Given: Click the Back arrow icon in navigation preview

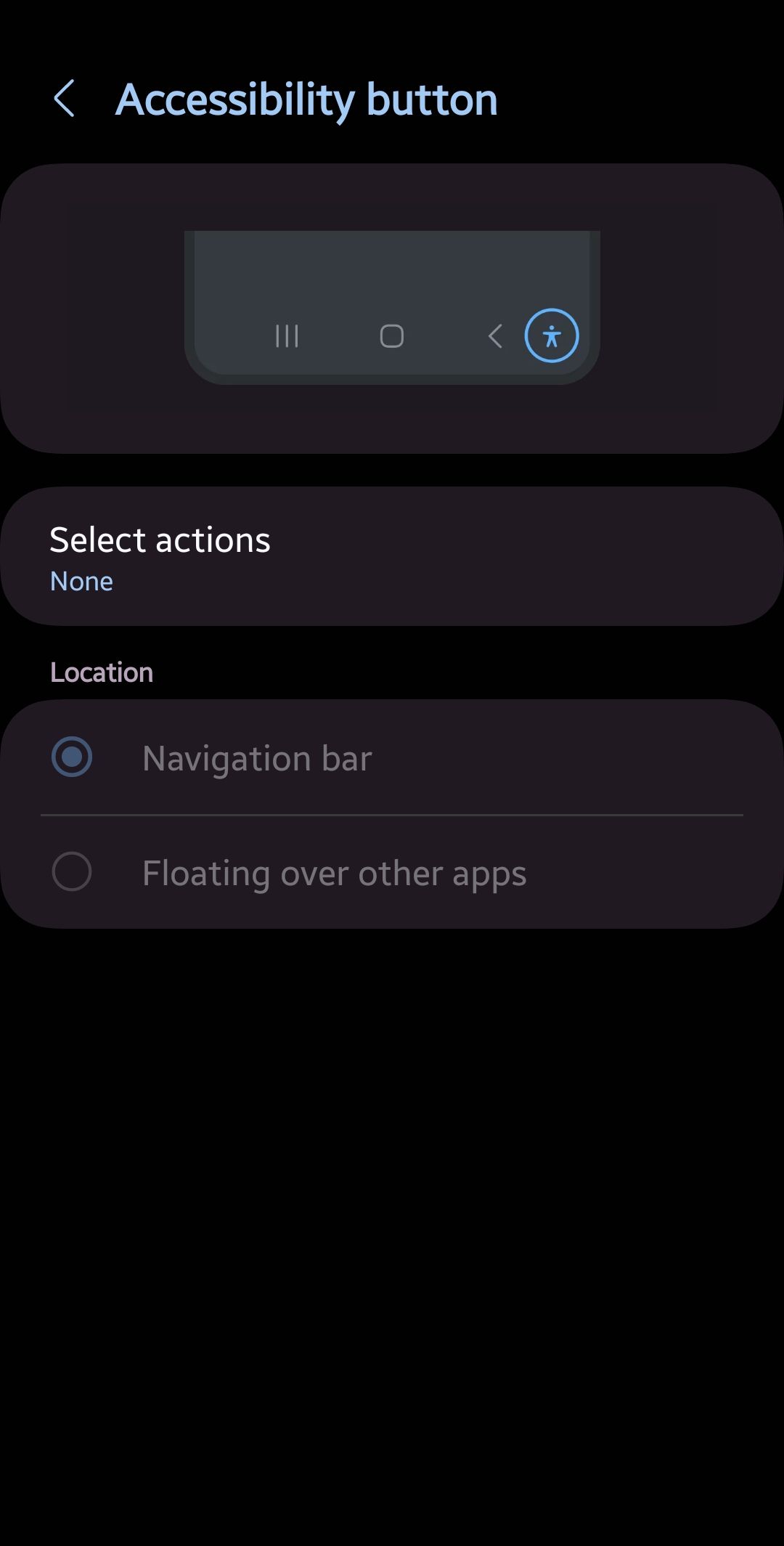Looking at the screenshot, I should point(494,335).
